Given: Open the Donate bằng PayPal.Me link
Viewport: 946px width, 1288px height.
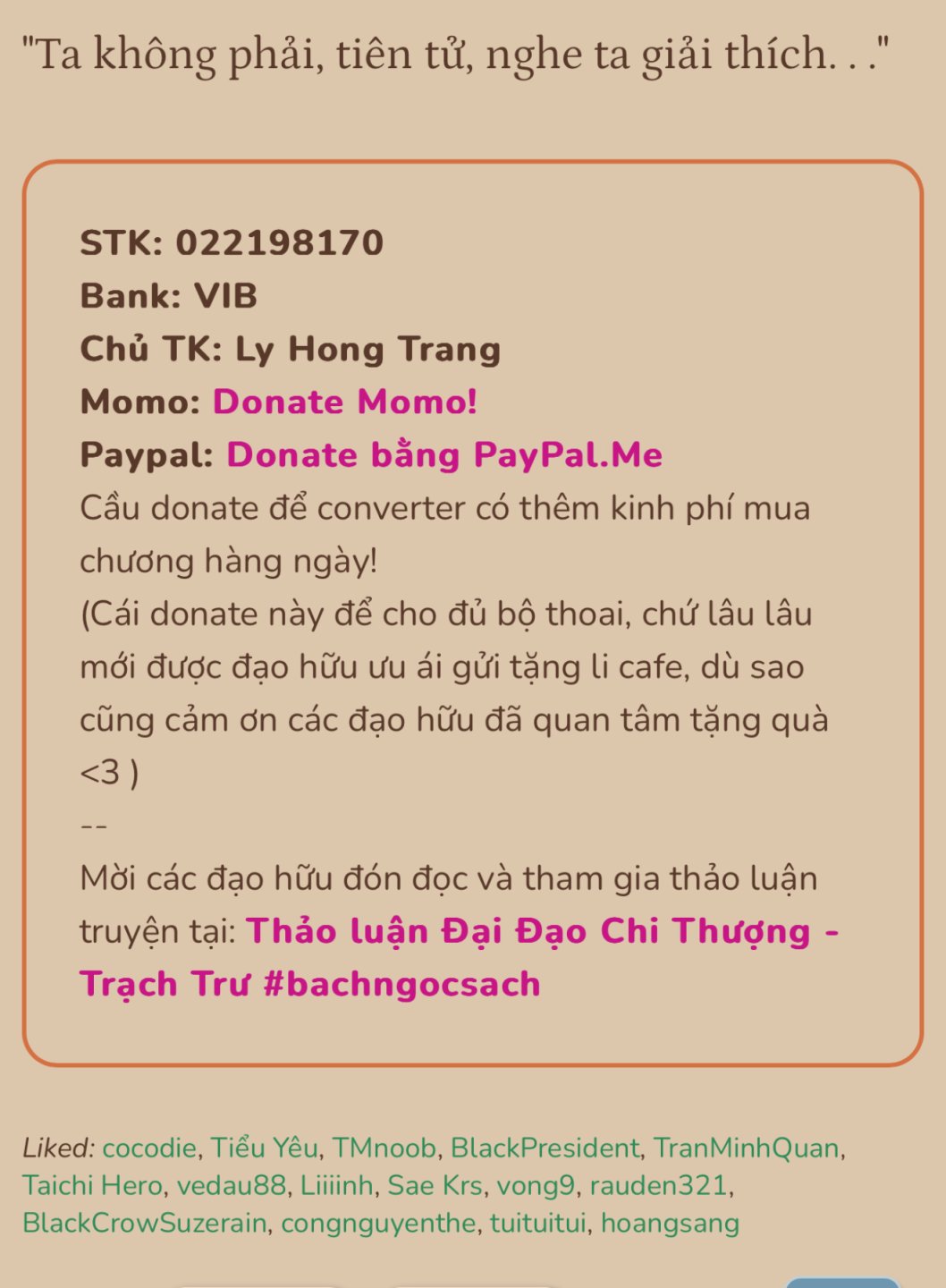Looking at the screenshot, I should tap(443, 455).
